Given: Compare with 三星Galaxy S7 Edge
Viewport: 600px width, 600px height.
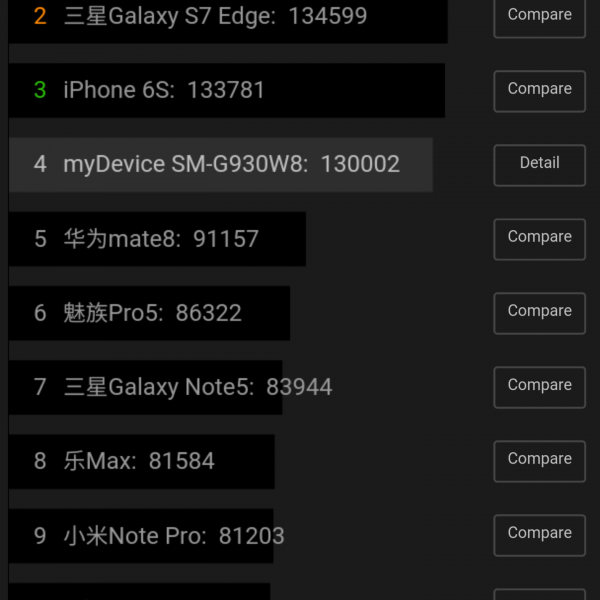Looking at the screenshot, I should click(x=539, y=16).
